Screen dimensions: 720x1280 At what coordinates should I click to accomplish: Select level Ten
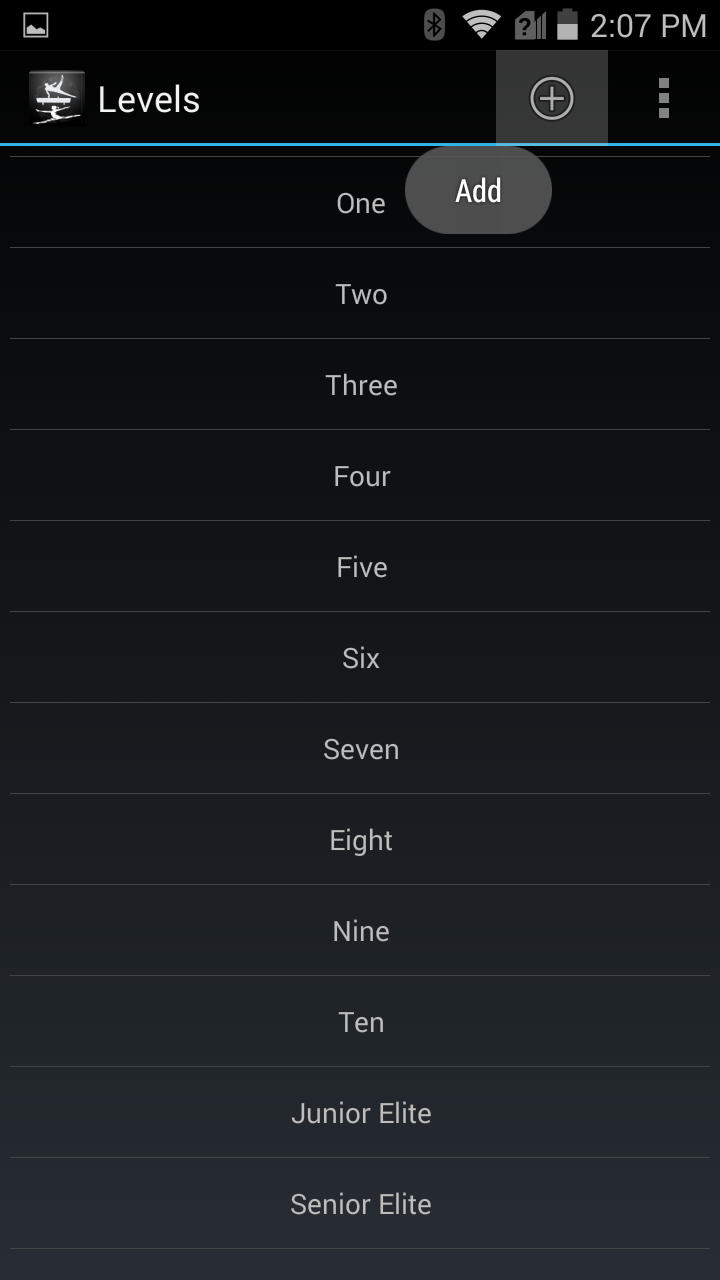click(360, 1022)
